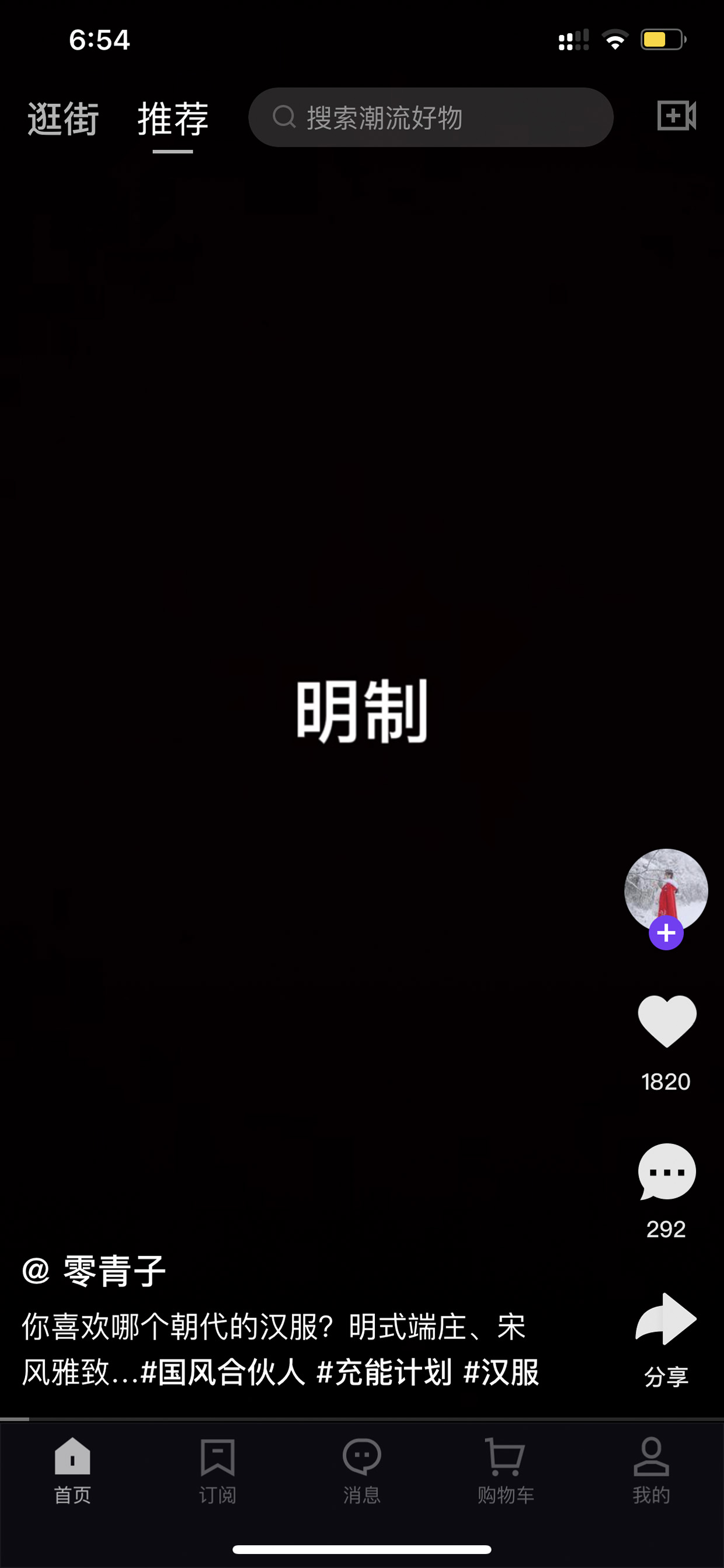724x1568 pixels.
Task: Open 零青子's profile avatar
Action: coord(666,890)
